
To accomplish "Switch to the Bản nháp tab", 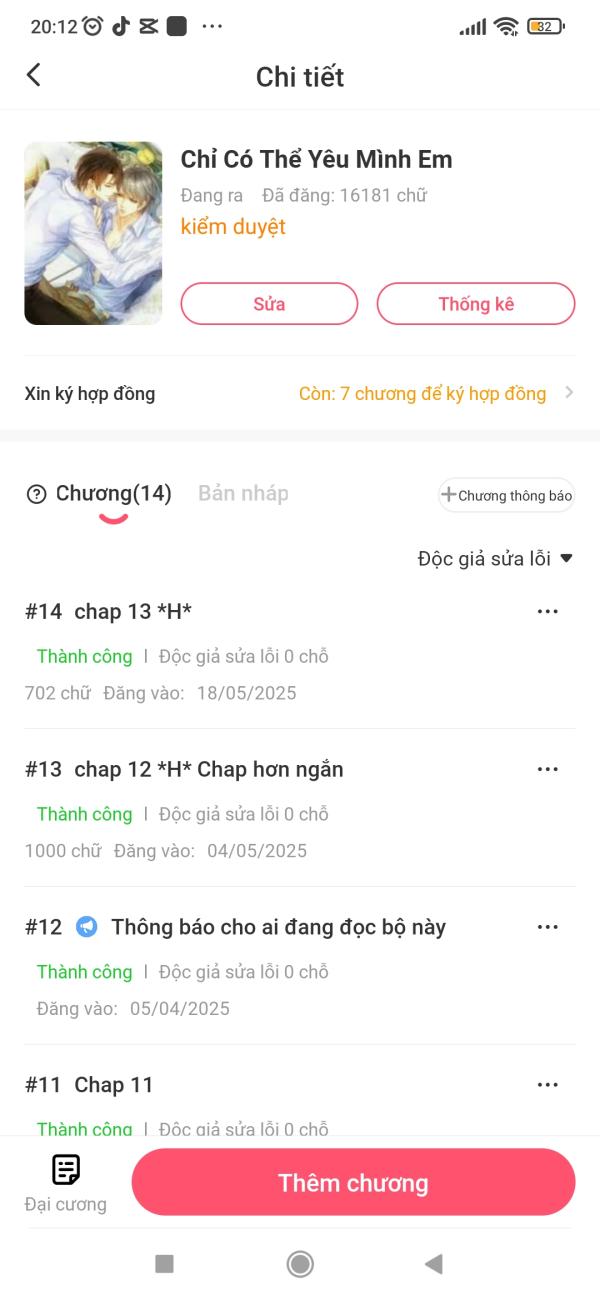I will (x=243, y=493).
